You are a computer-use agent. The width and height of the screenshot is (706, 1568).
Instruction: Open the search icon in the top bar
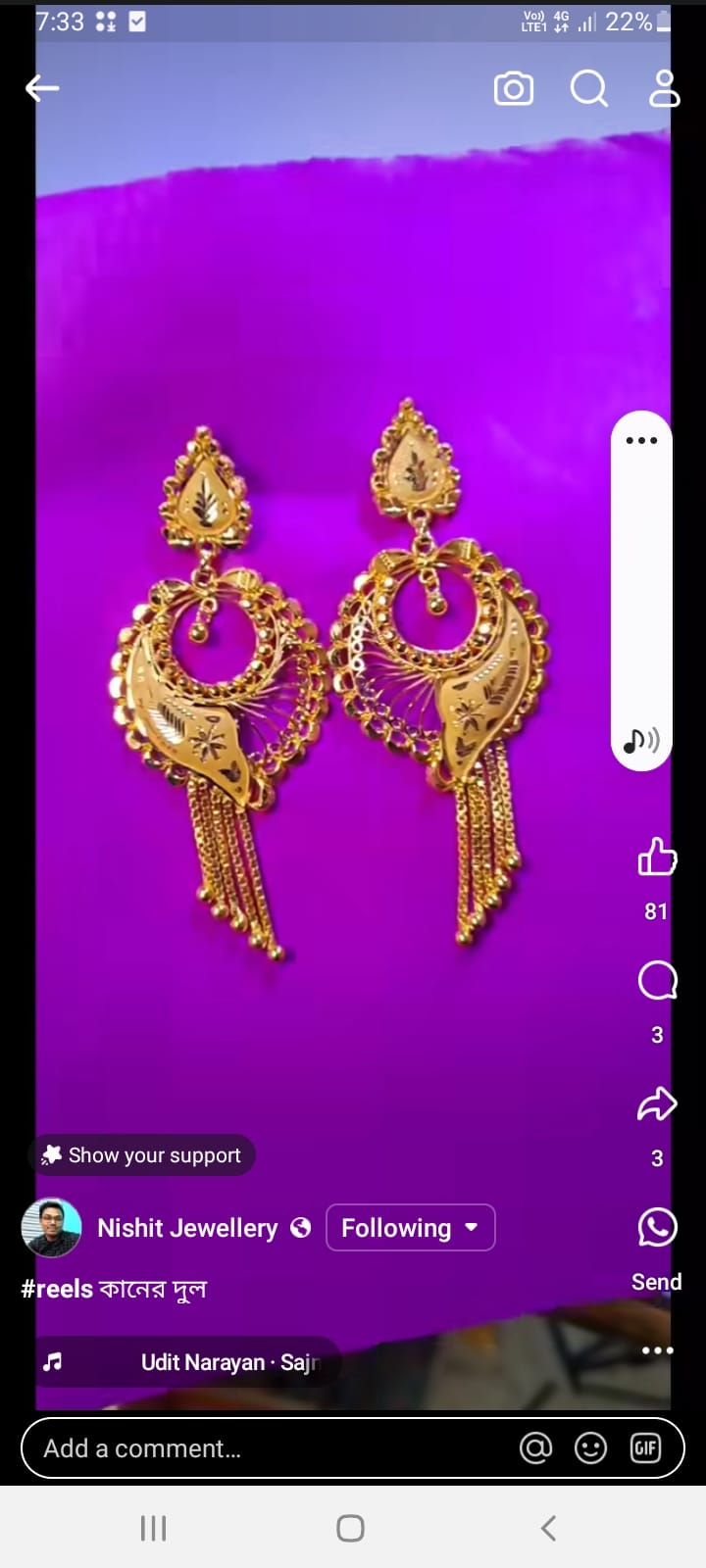(x=588, y=89)
